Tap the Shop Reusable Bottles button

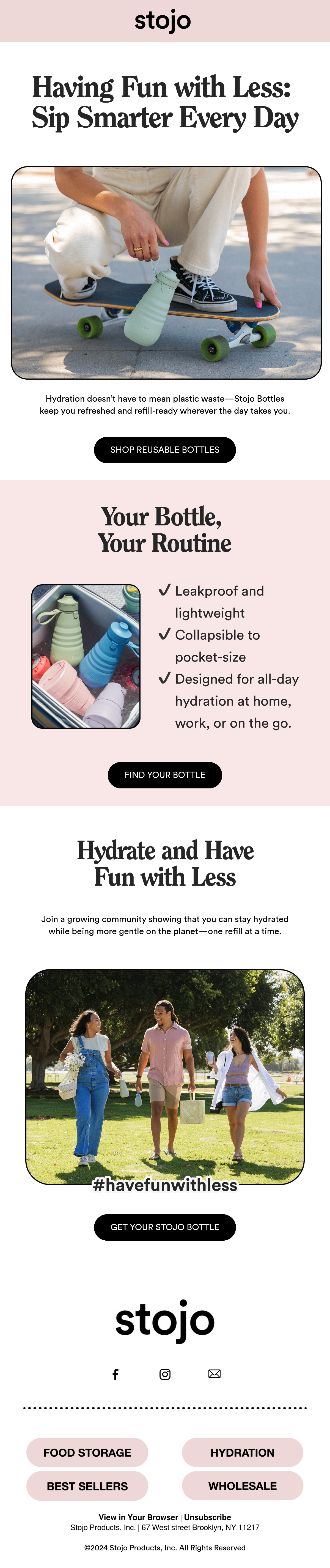(164, 450)
